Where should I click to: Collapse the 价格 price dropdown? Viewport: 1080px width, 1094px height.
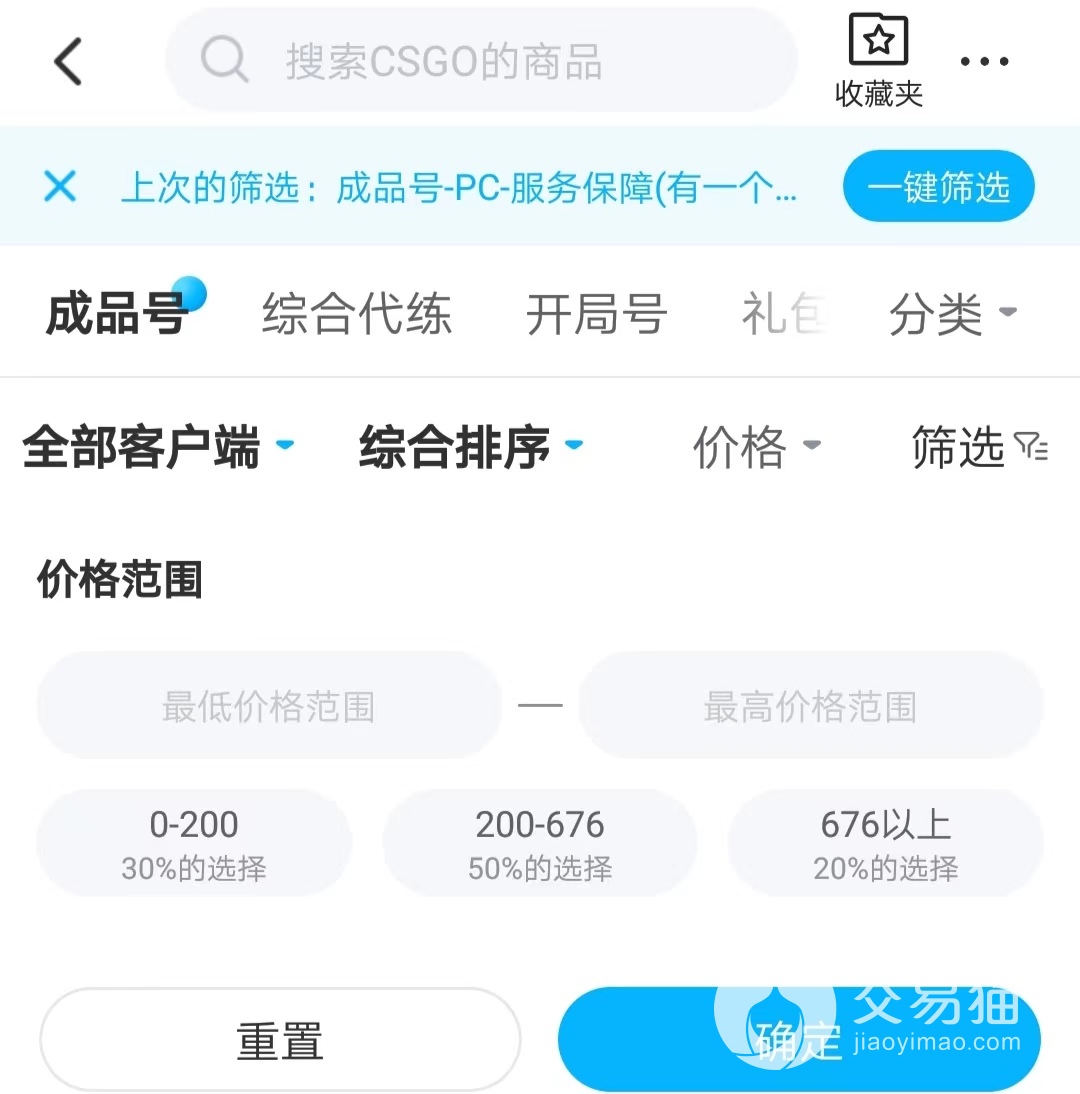756,446
